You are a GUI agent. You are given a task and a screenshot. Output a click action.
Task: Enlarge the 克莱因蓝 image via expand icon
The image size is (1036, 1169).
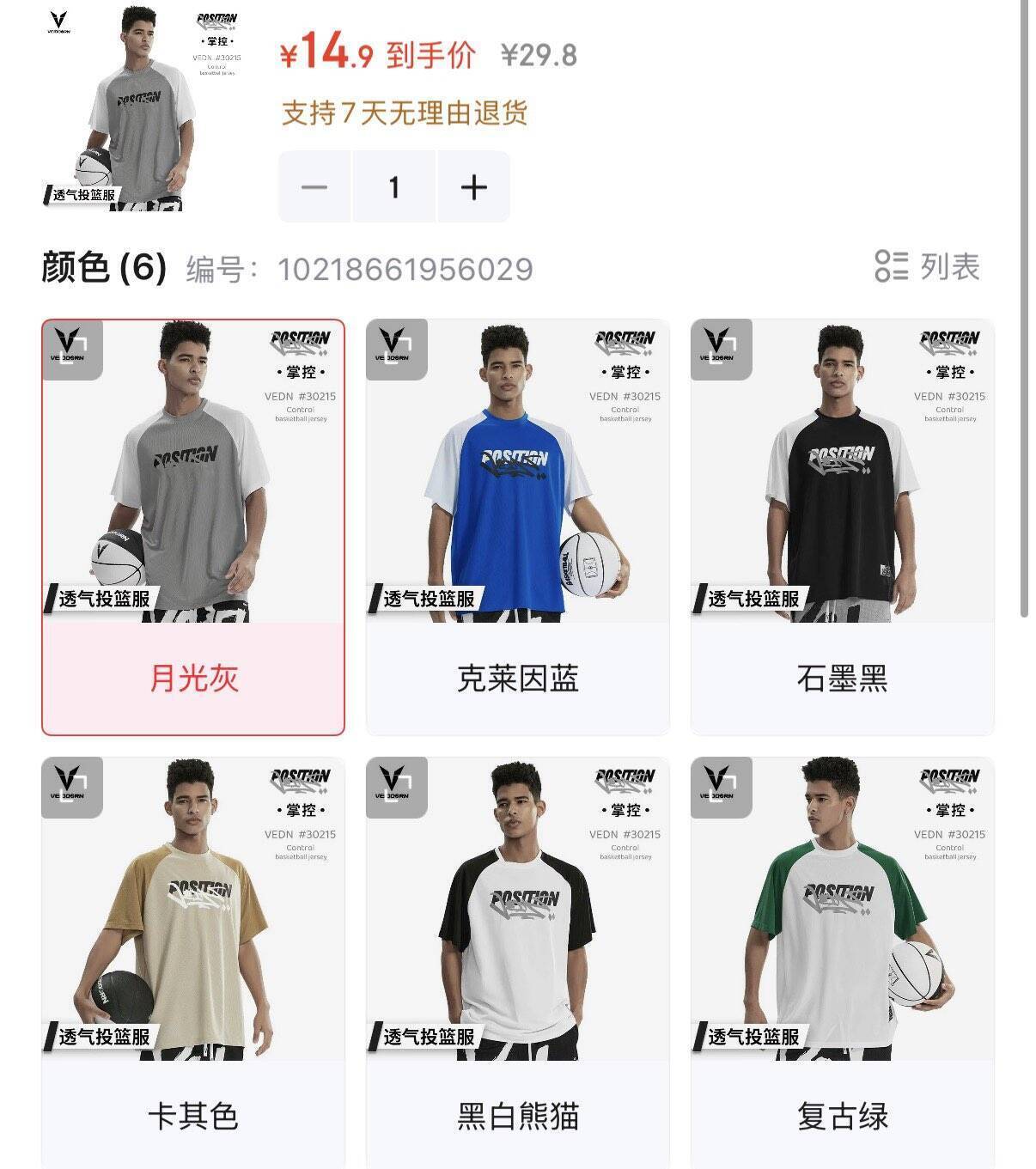396,350
